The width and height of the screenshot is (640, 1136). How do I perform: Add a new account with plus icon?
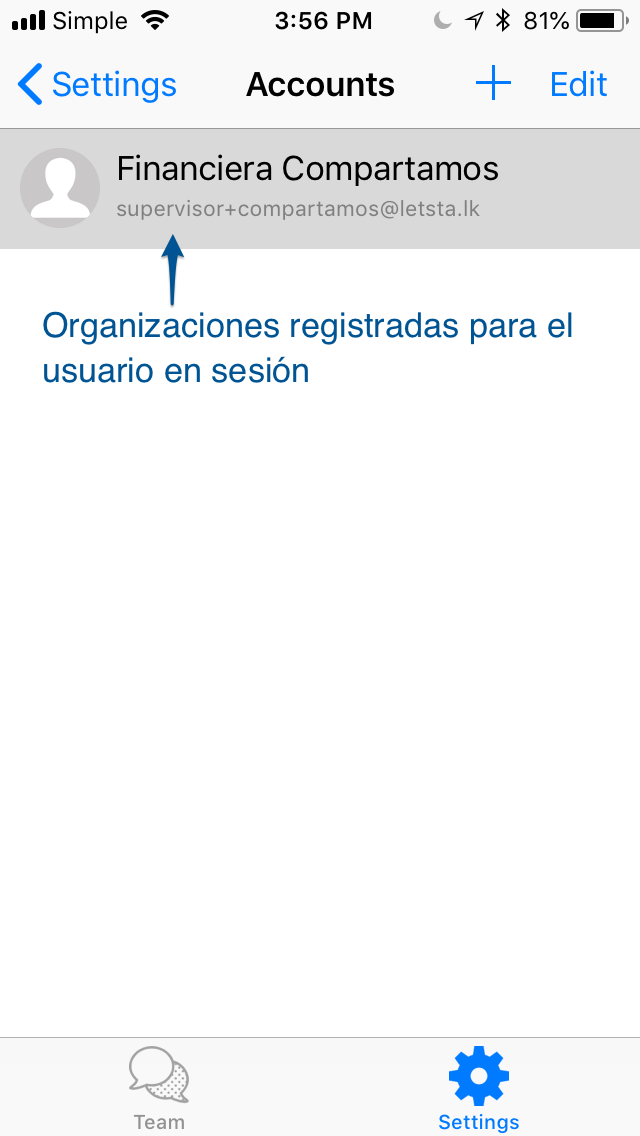pyautogui.click(x=493, y=85)
